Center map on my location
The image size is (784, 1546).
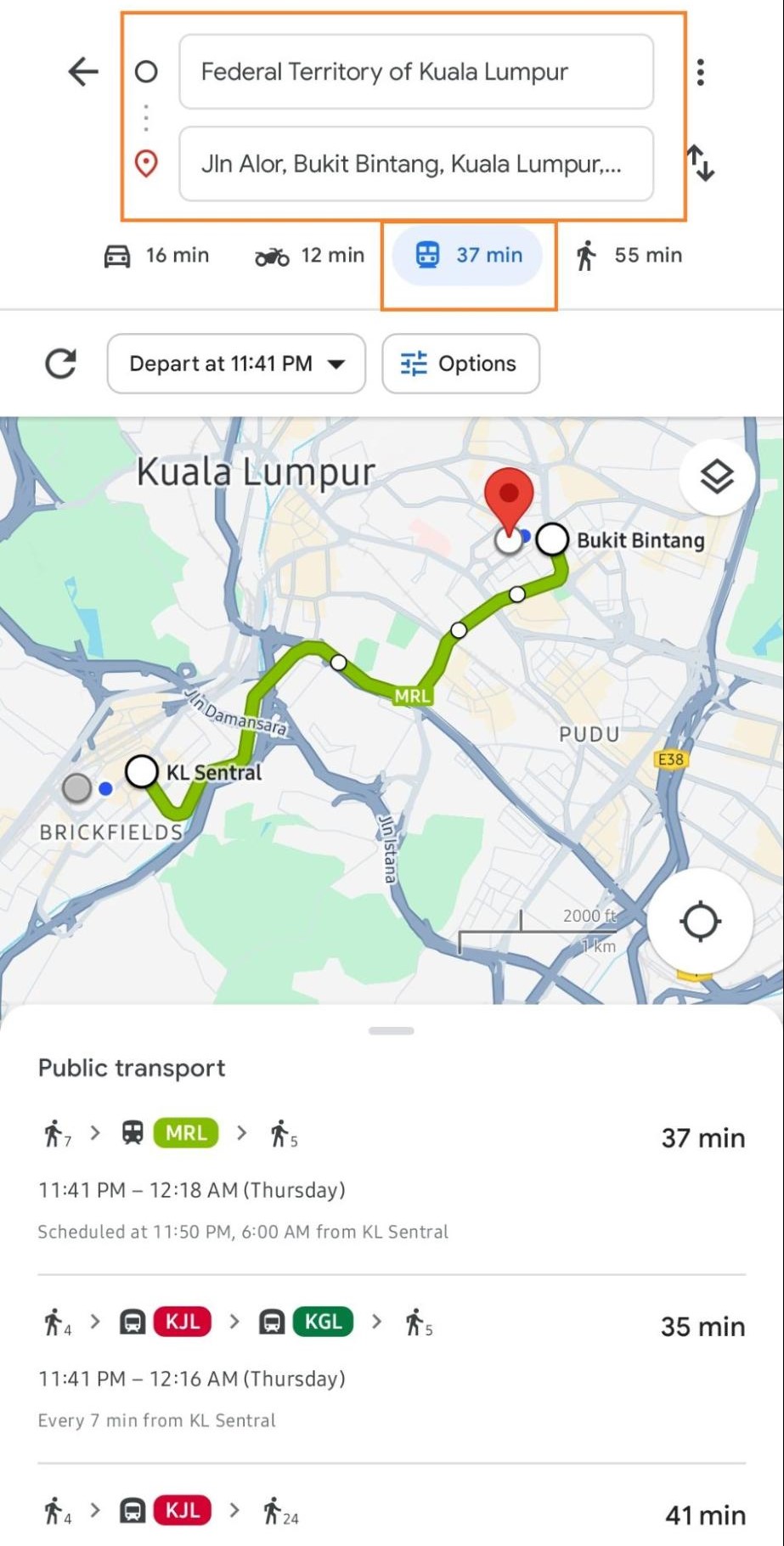click(x=700, y=922)
